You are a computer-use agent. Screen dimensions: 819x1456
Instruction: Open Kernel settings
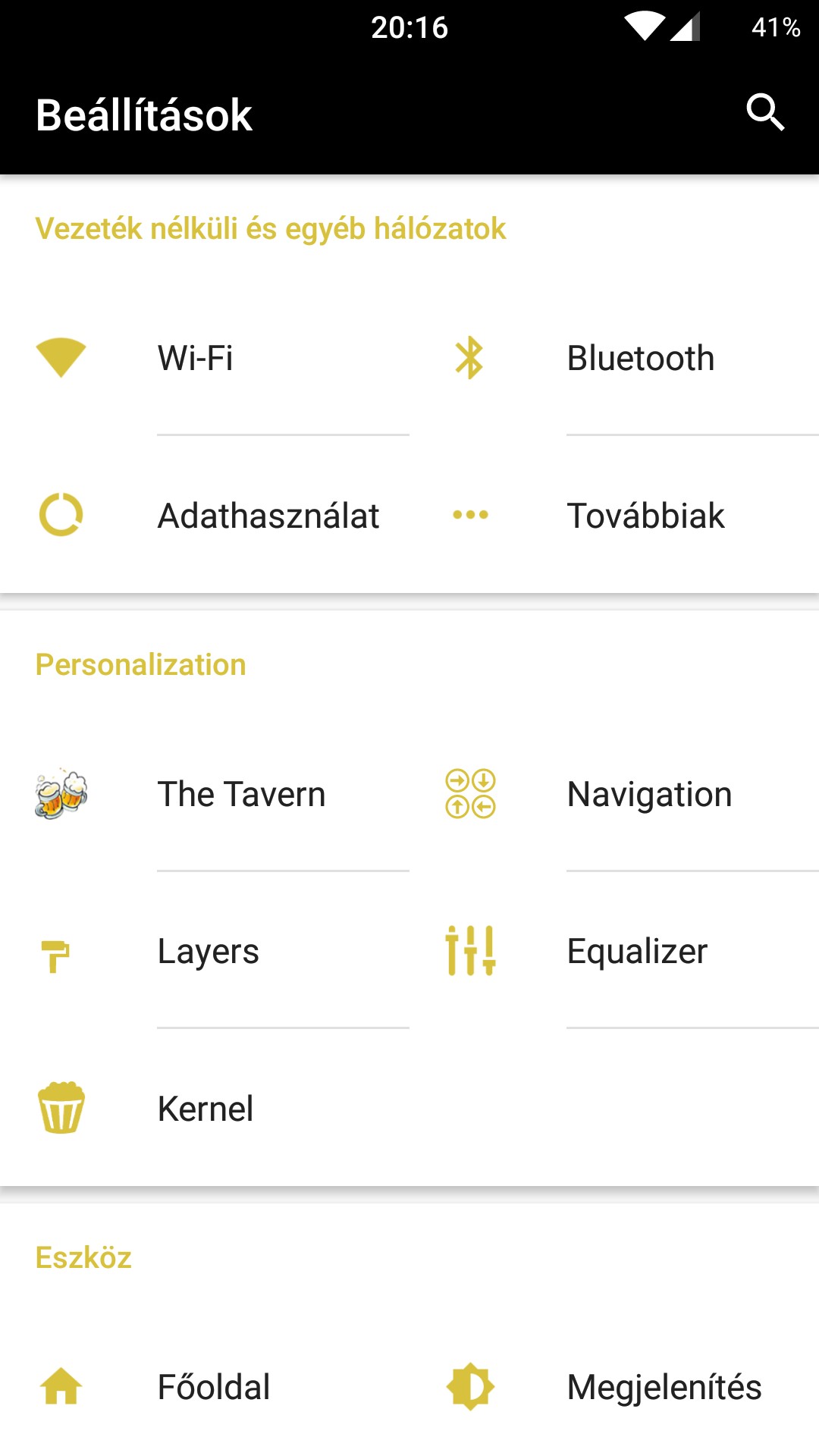tap(205, 1109)
